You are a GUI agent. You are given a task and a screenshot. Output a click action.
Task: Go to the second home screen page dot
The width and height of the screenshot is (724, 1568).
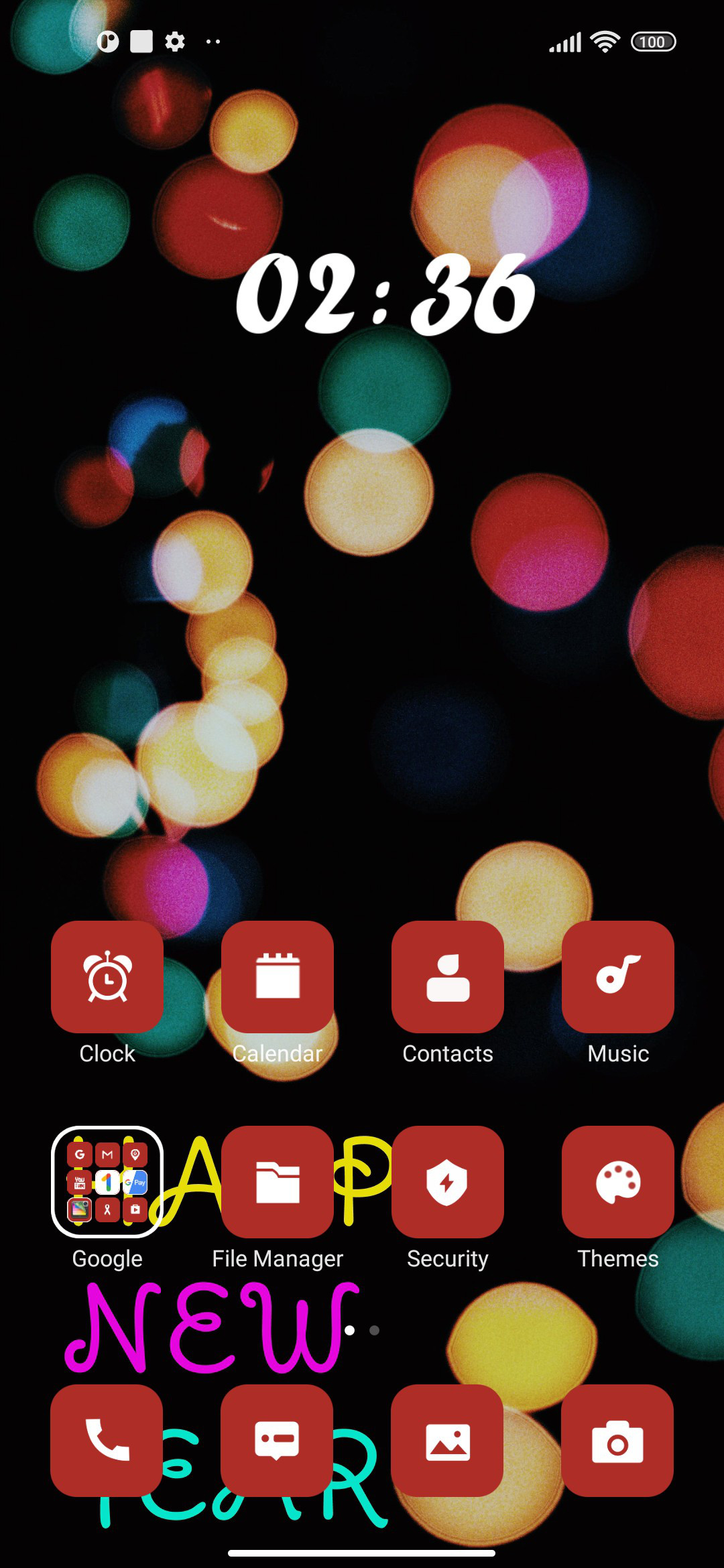(375, 1330)
